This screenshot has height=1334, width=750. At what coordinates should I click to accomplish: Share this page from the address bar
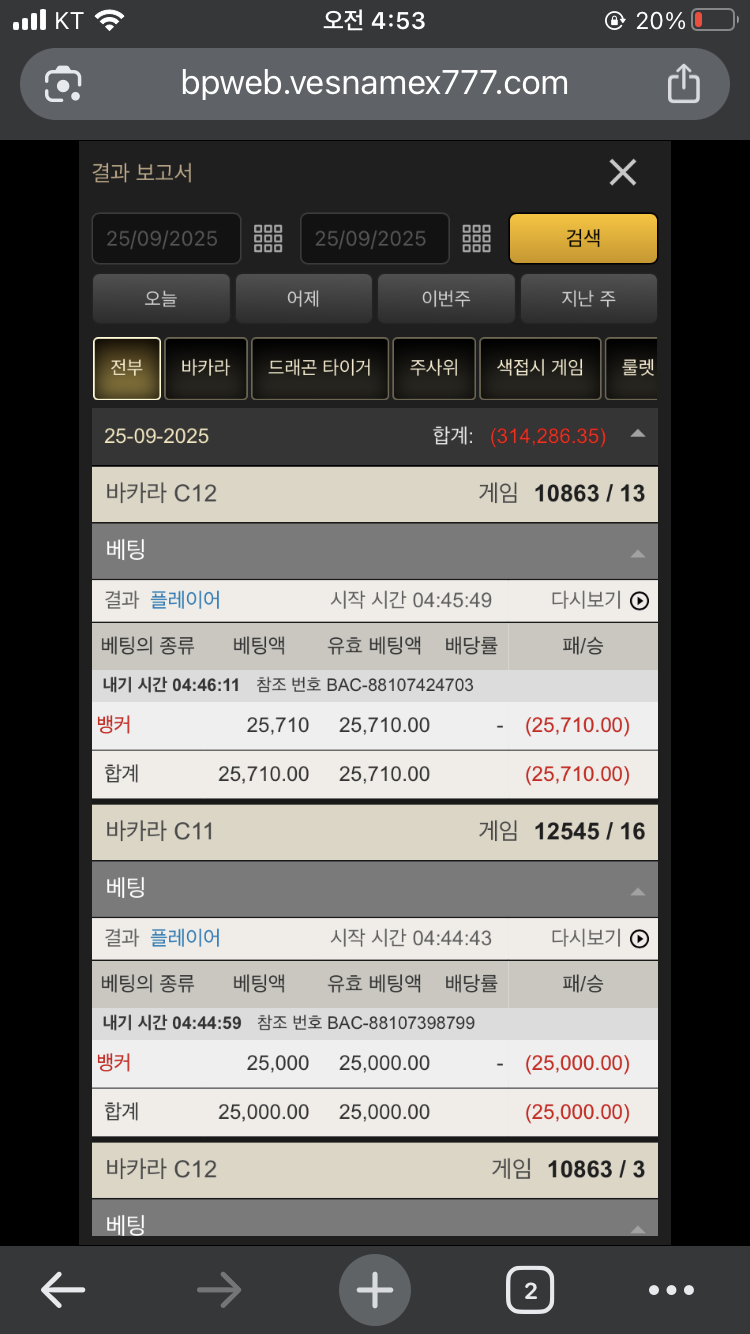coord(683,84)
